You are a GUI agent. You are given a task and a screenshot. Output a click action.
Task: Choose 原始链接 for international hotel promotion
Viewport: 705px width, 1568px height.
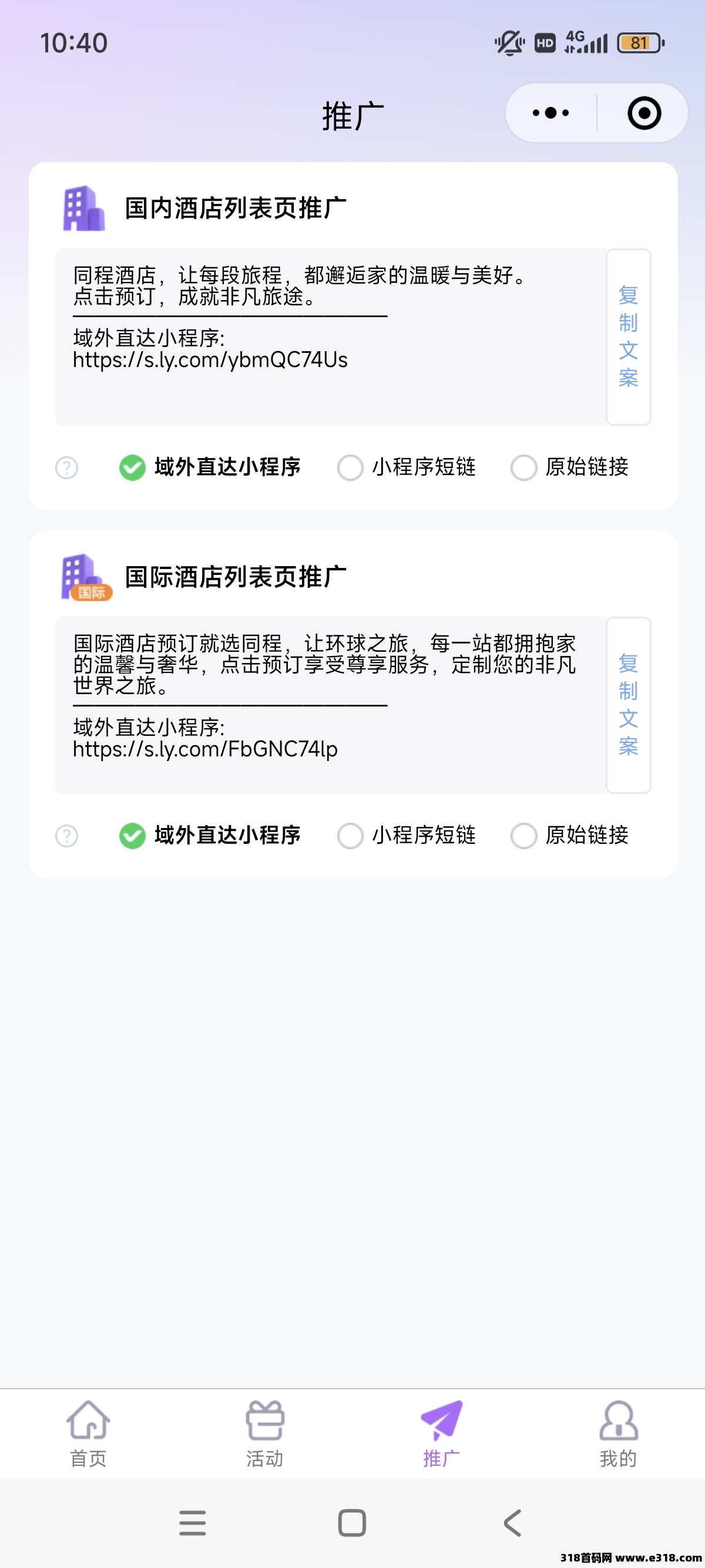pos(523,836)
